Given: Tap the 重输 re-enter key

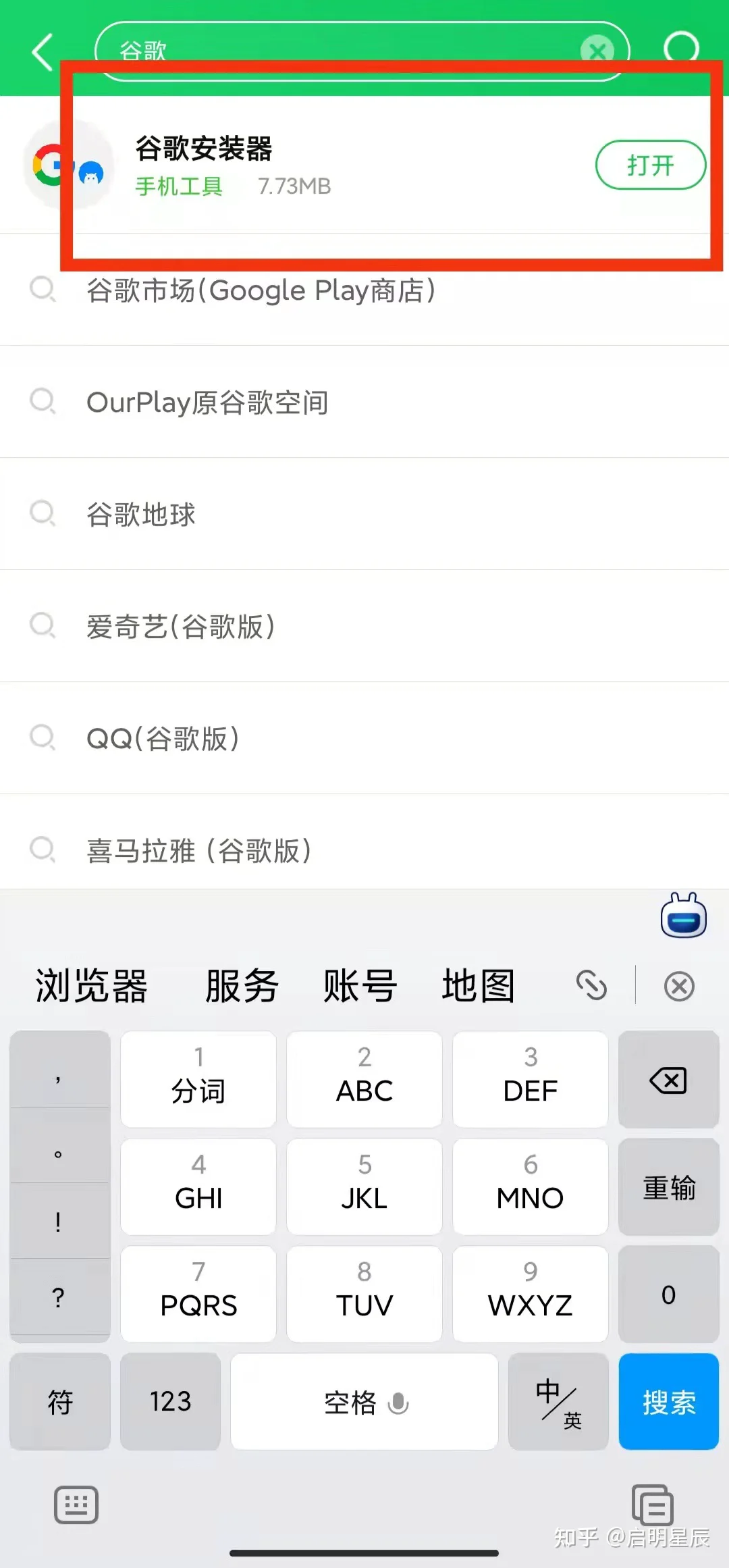Looking at the screenshot, I should click(669, 1187).
